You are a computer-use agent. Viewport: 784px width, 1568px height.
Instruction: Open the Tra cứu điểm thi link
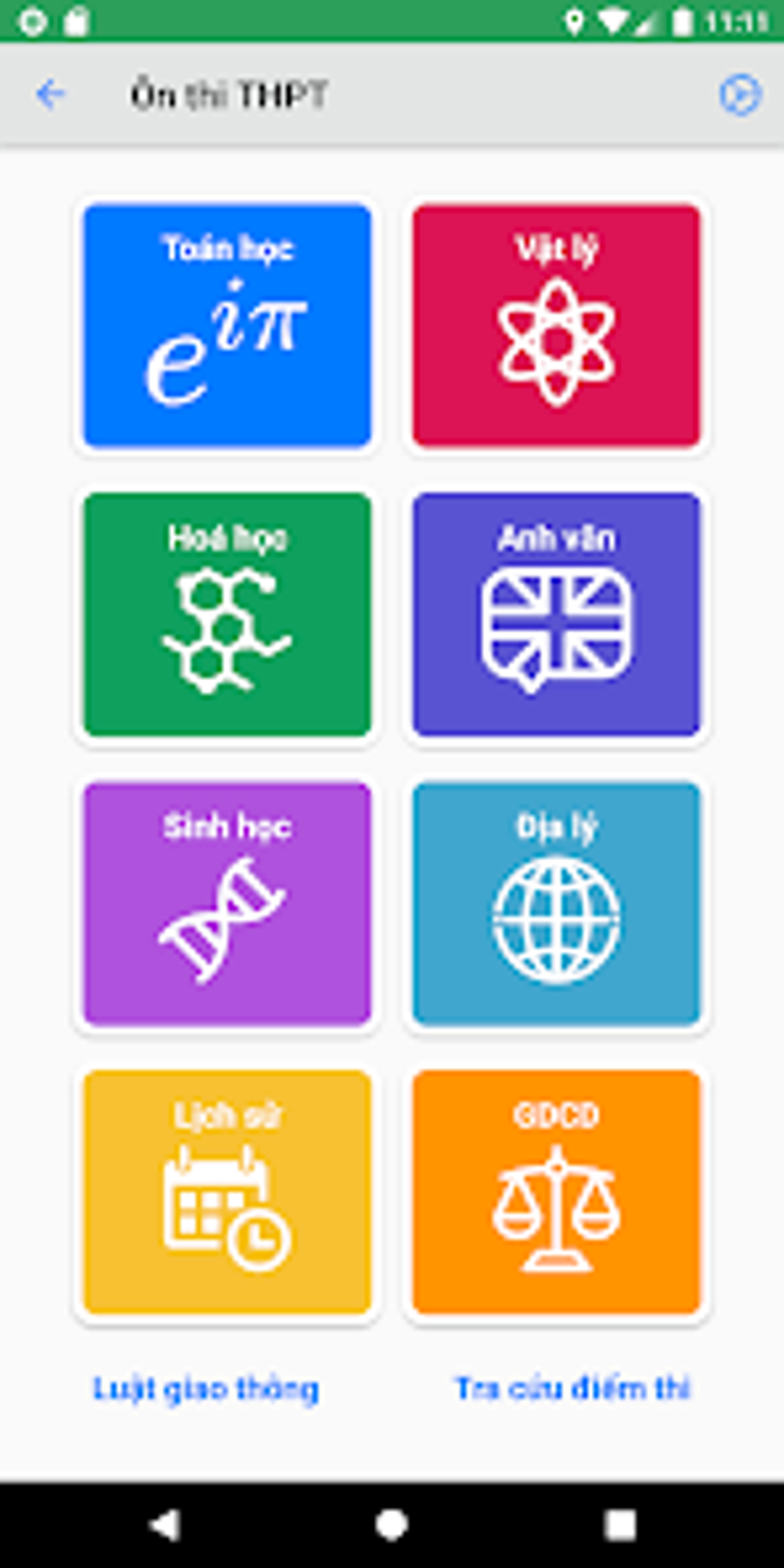(573, 1389)
